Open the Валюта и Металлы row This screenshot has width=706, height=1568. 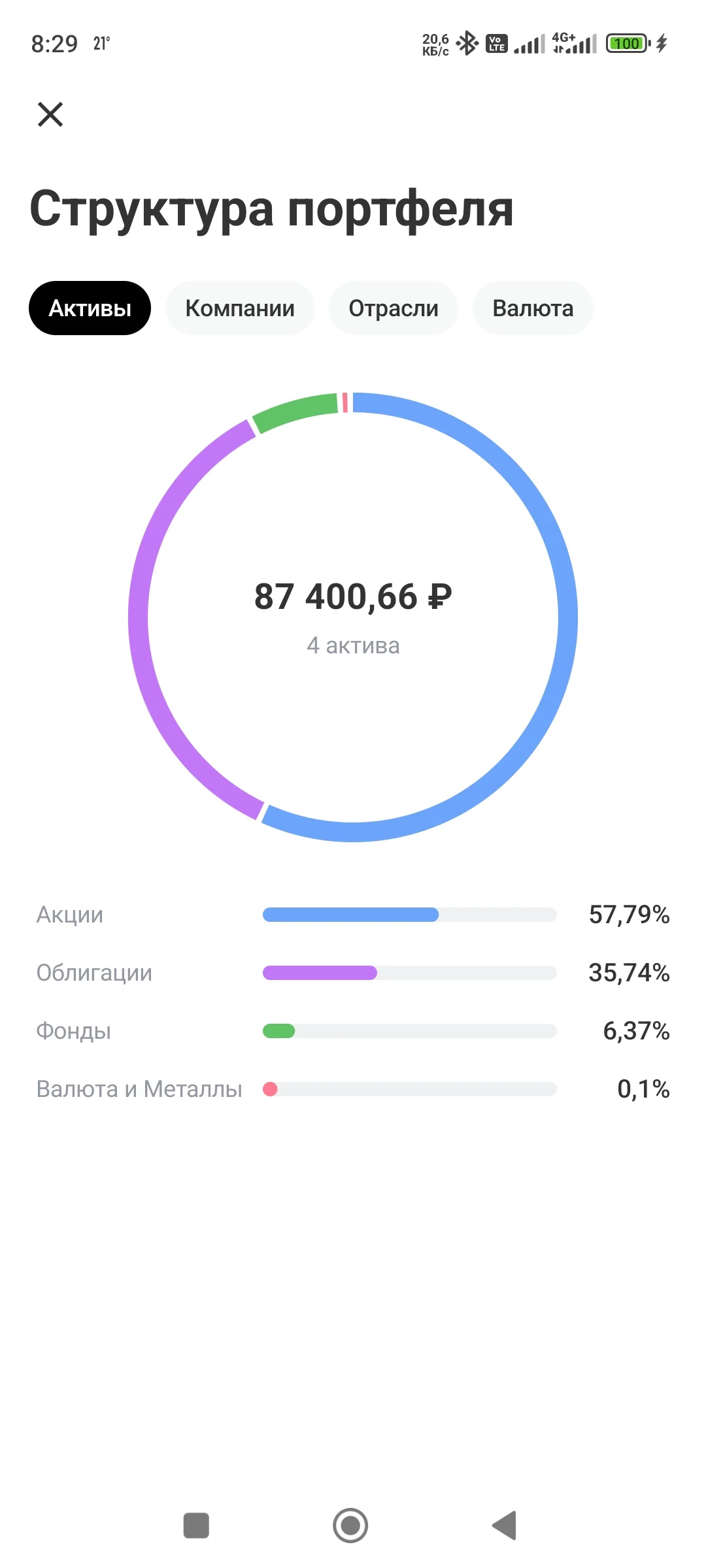[x=353, y=1089]
